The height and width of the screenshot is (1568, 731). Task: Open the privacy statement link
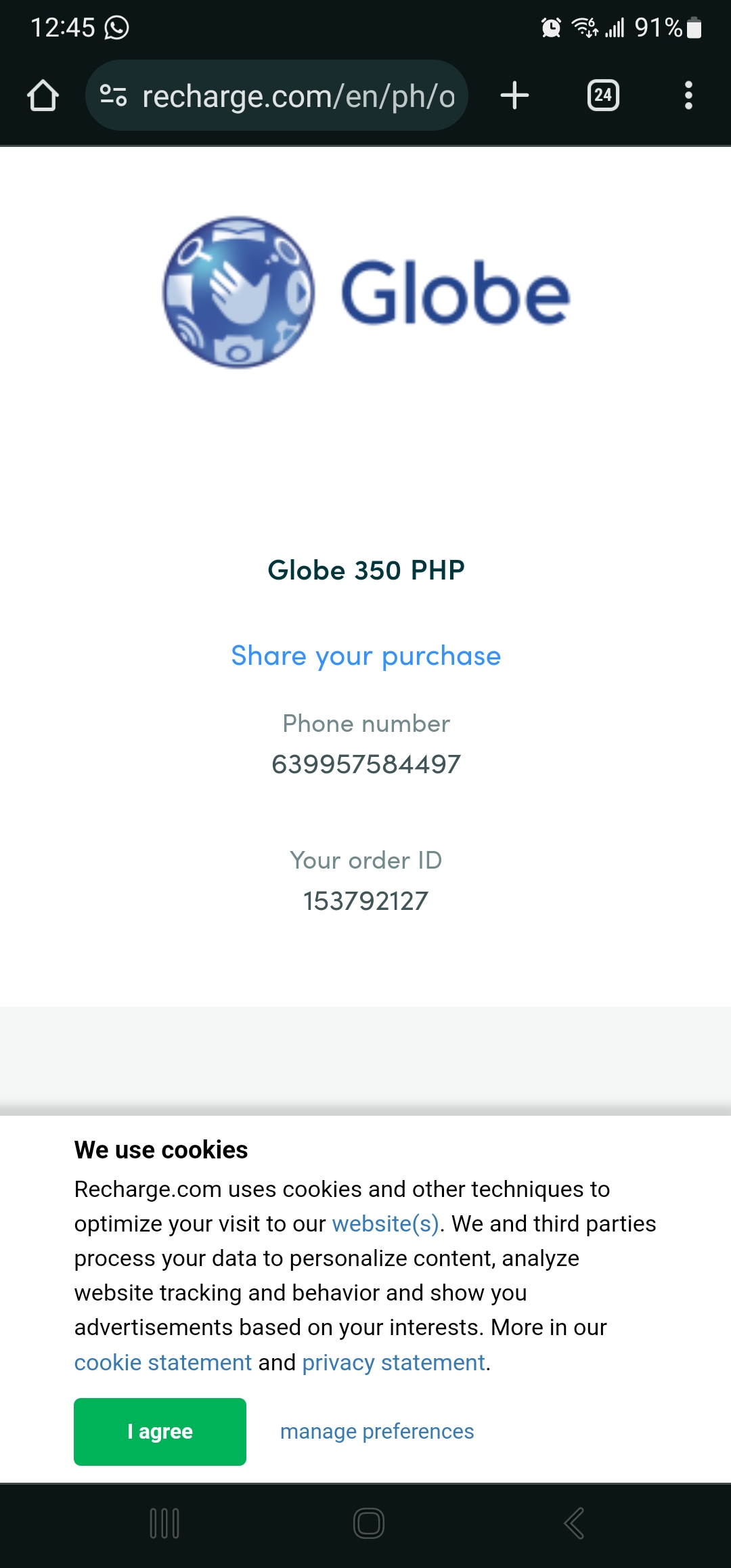(394, 1362)
